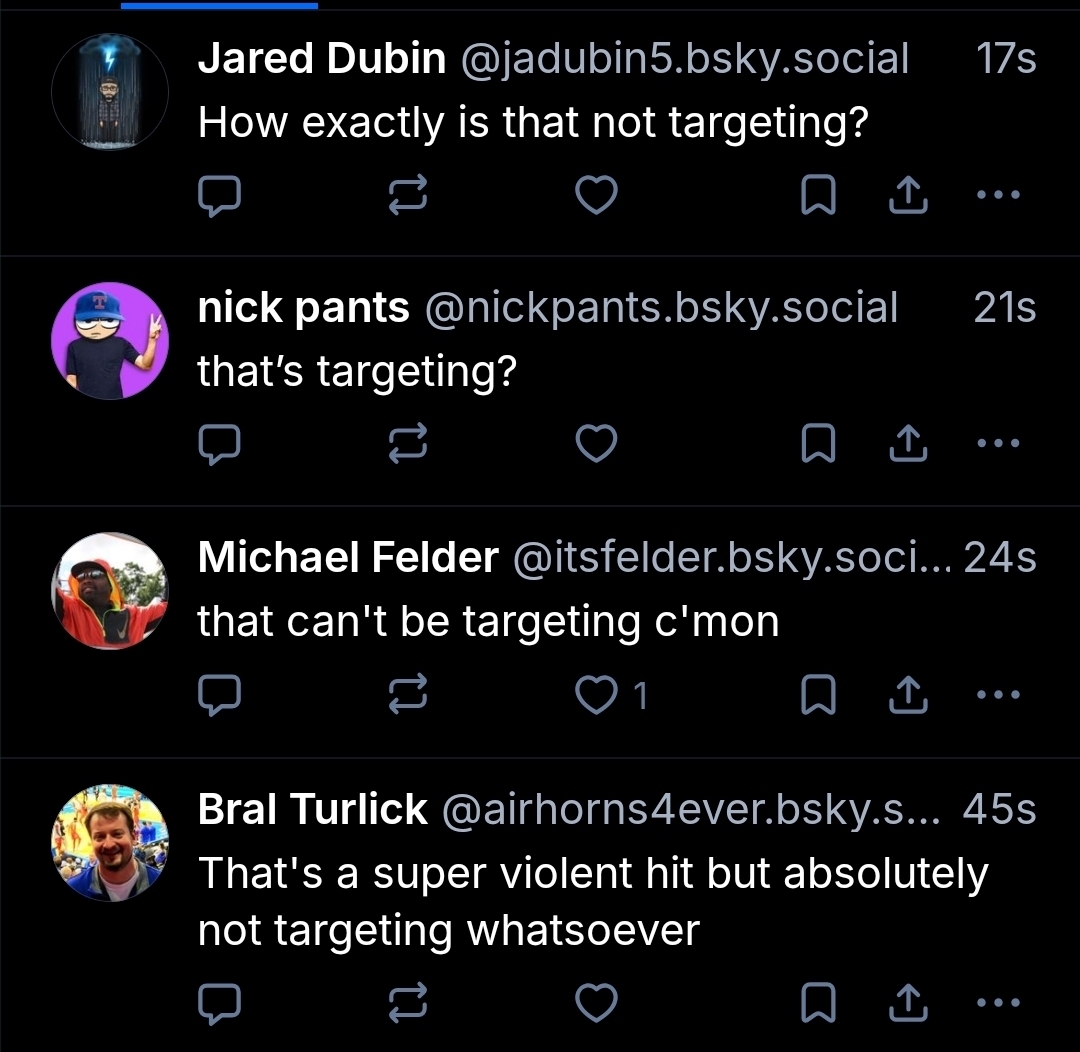Viewport: 1080px width, 1052px height.
Task: Repost nick pants' post
Action: click(407, 444)
